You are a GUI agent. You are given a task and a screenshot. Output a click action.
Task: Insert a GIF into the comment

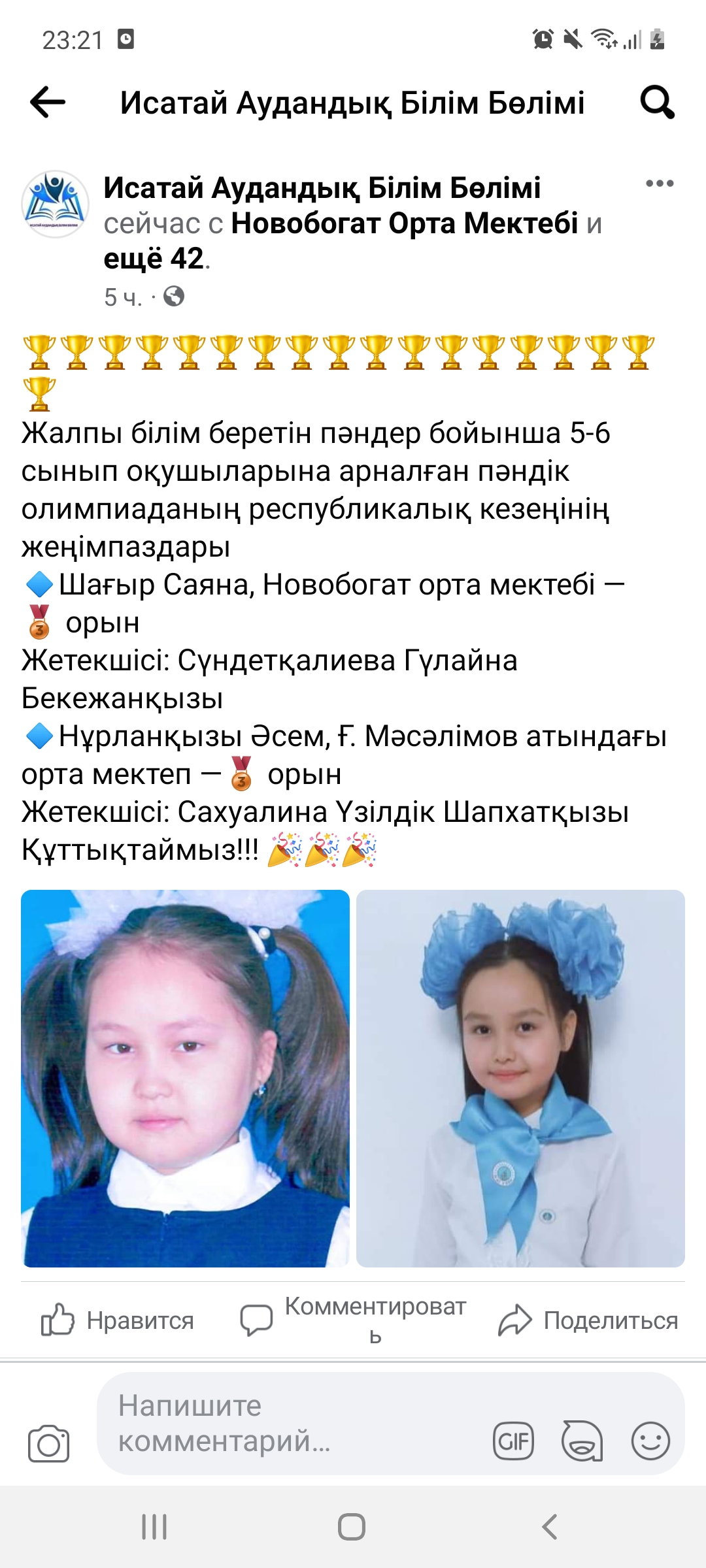click(x=513, y=1441)
